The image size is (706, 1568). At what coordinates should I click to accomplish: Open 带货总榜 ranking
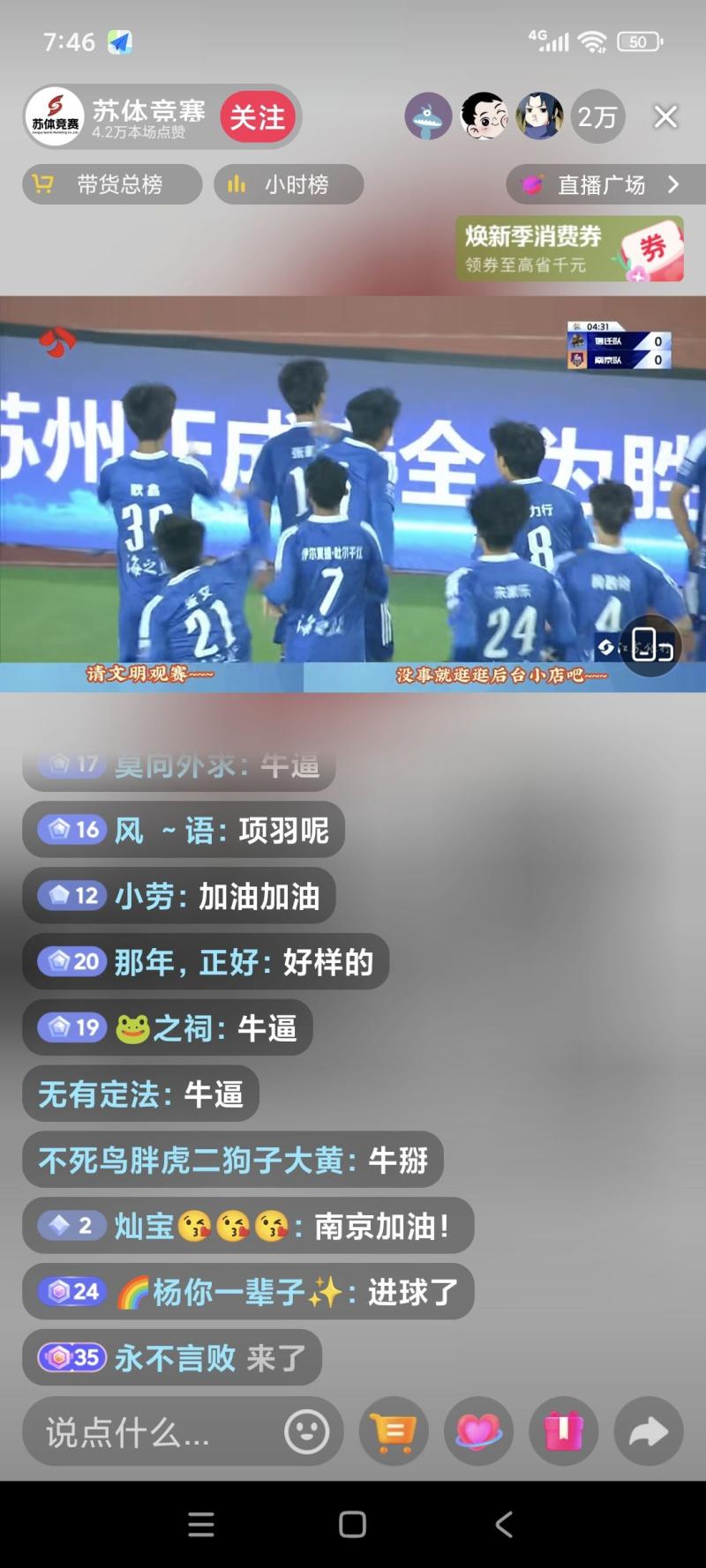[112, 184]
